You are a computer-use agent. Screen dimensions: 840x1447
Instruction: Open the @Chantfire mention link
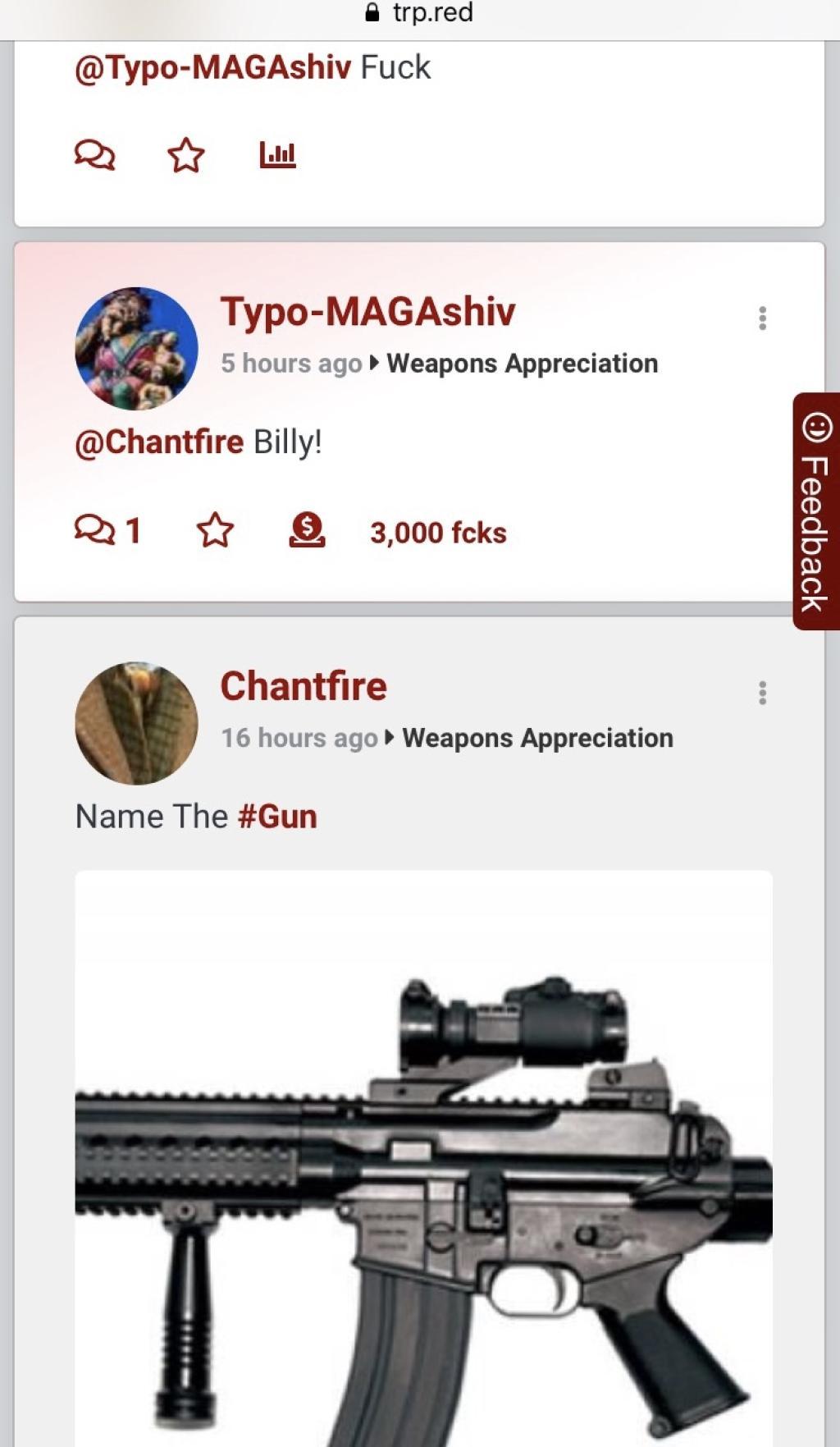159,442
